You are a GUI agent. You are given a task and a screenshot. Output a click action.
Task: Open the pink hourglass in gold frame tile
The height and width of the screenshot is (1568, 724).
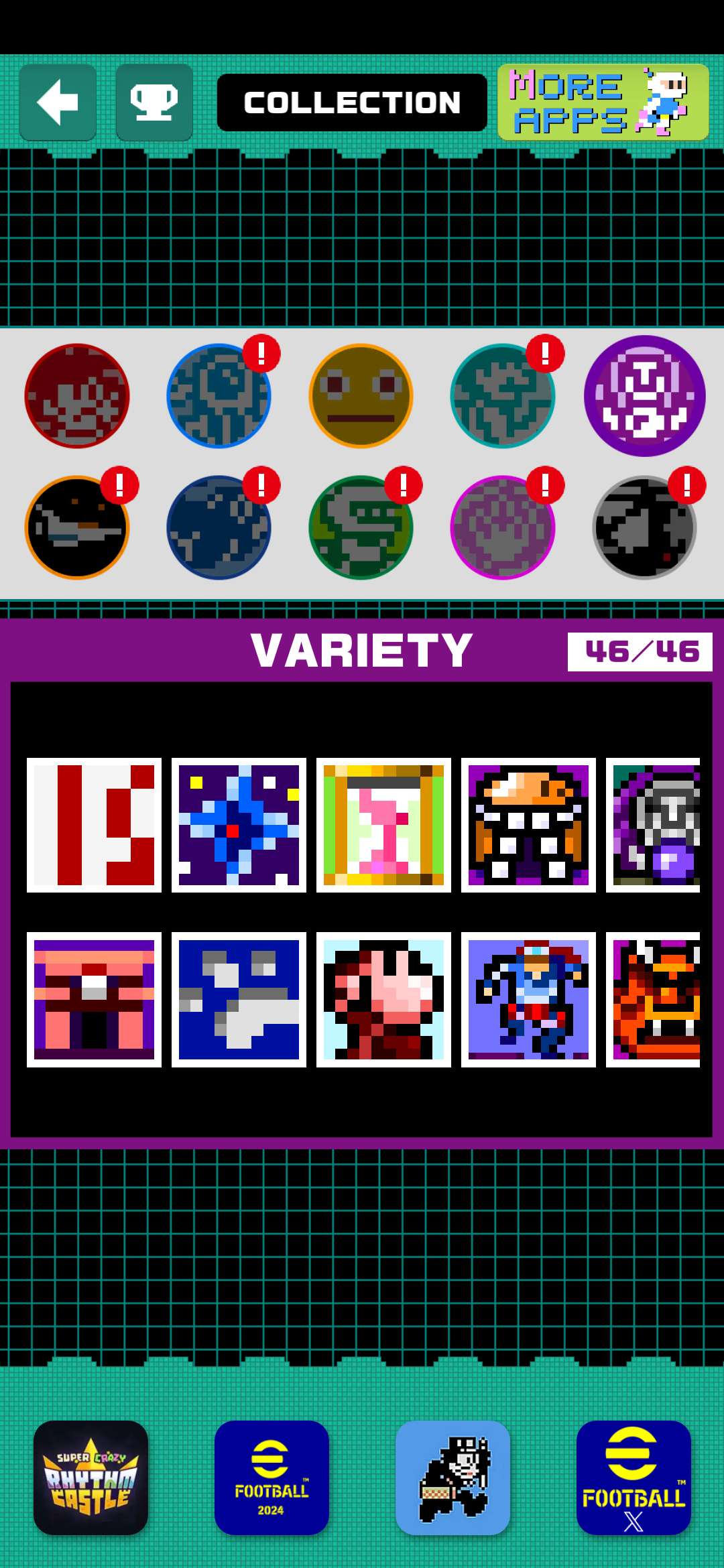pos(383,825)
